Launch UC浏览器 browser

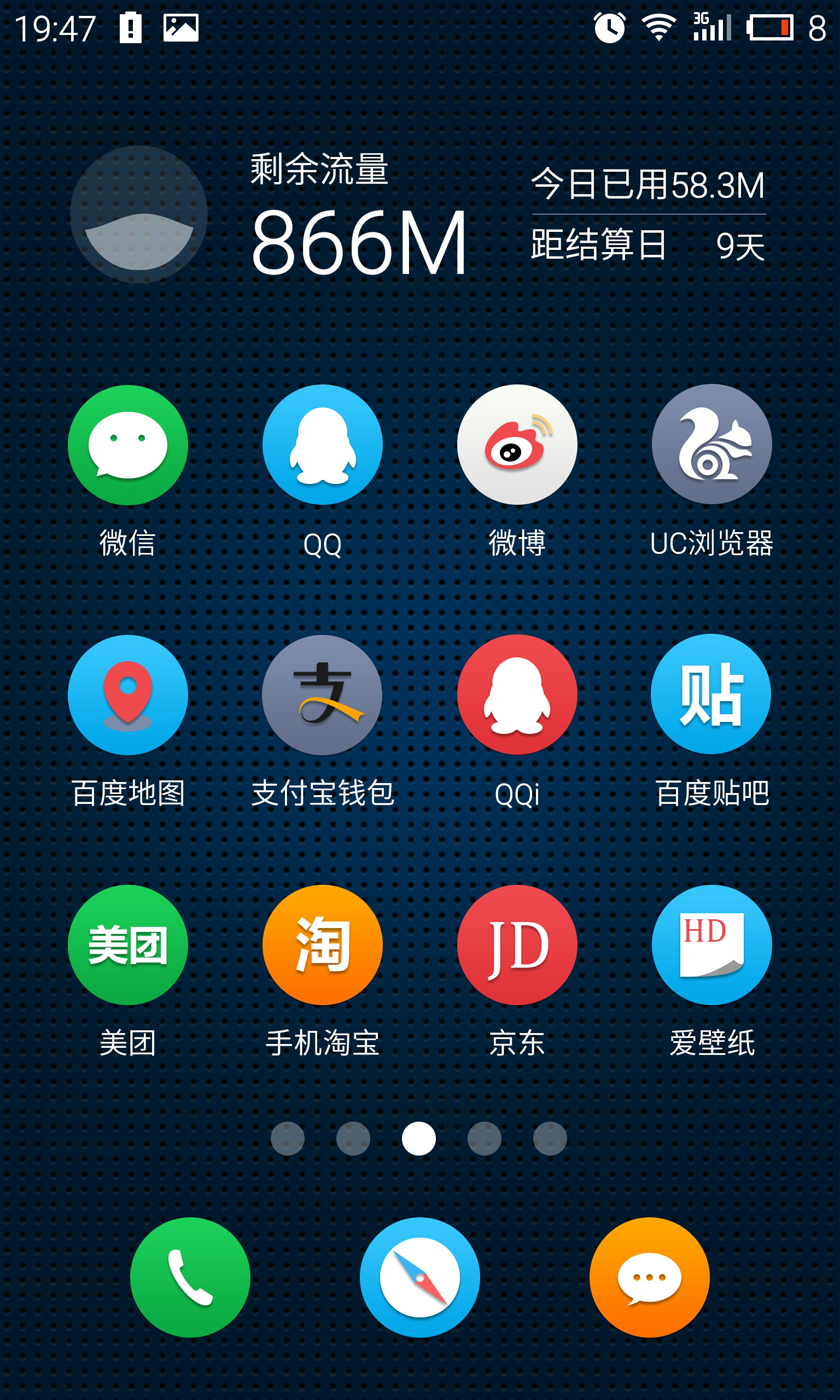click(x=711, y=445)
